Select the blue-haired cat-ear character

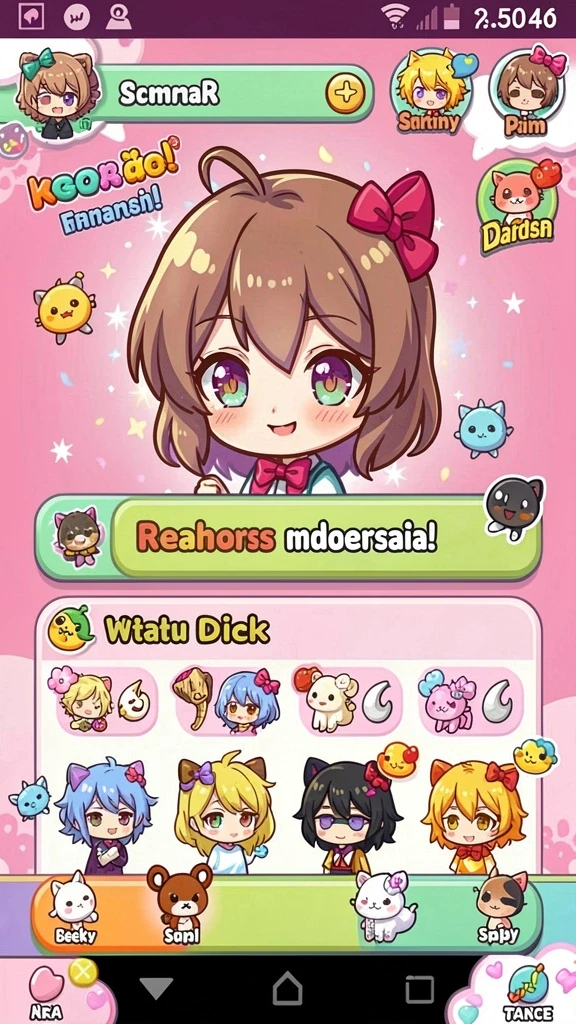104,816
